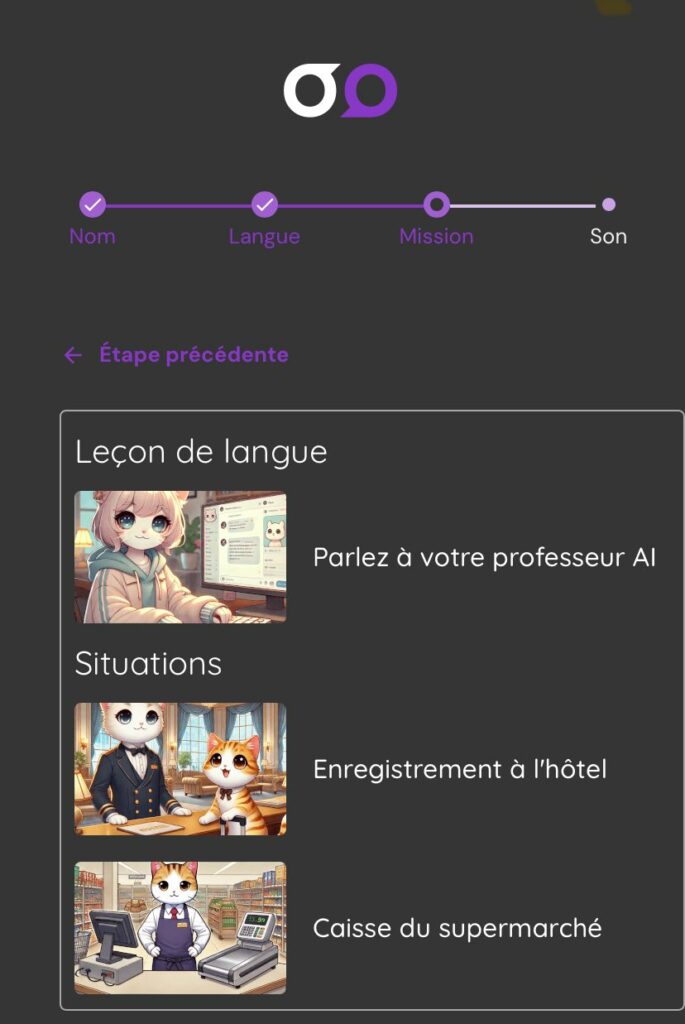Return to the Langue step
This screenshot has height=1024, width=685.
pos(264,206)
